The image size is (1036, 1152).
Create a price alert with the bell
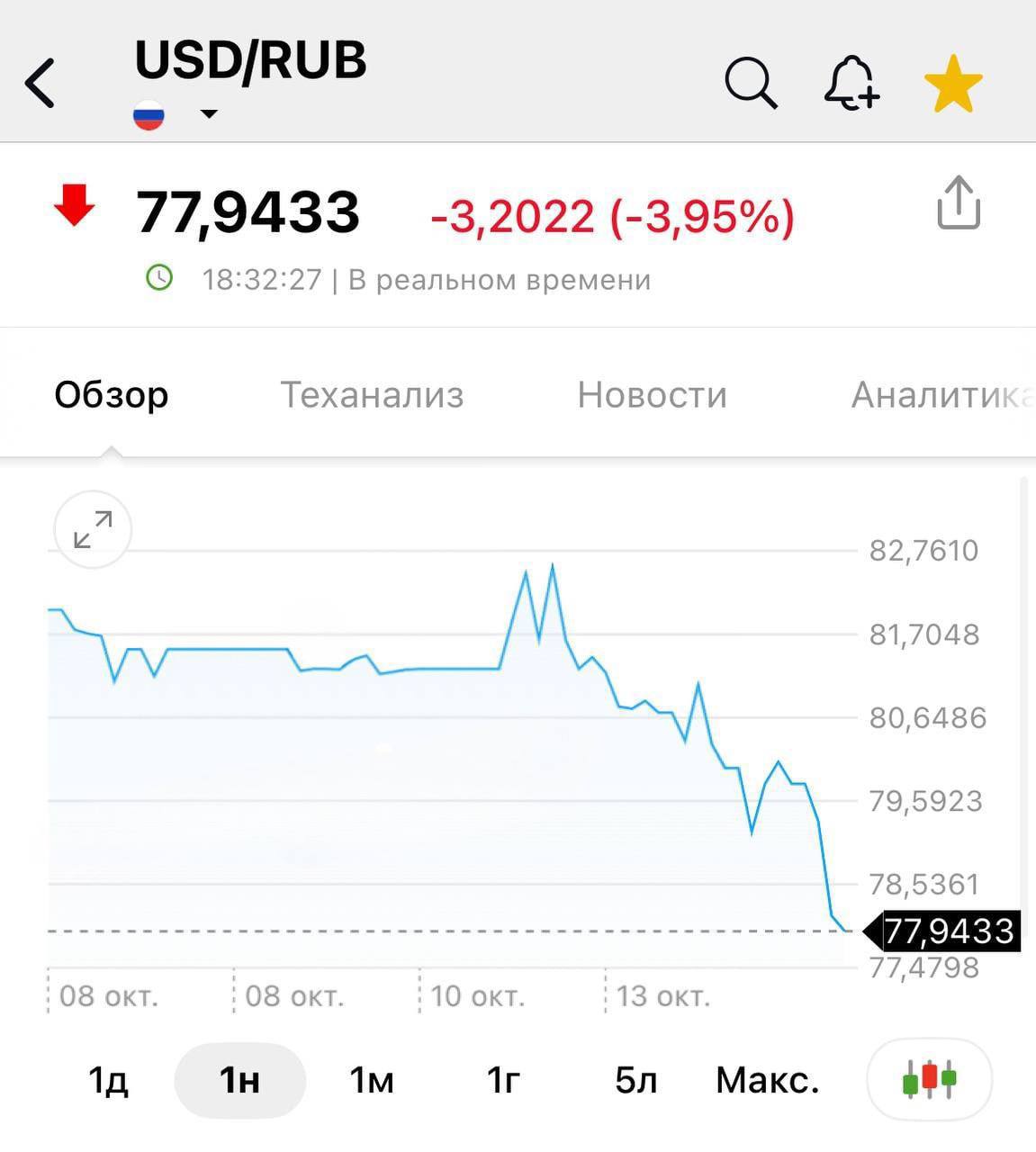pyautogui.click(x=851, y=84)
